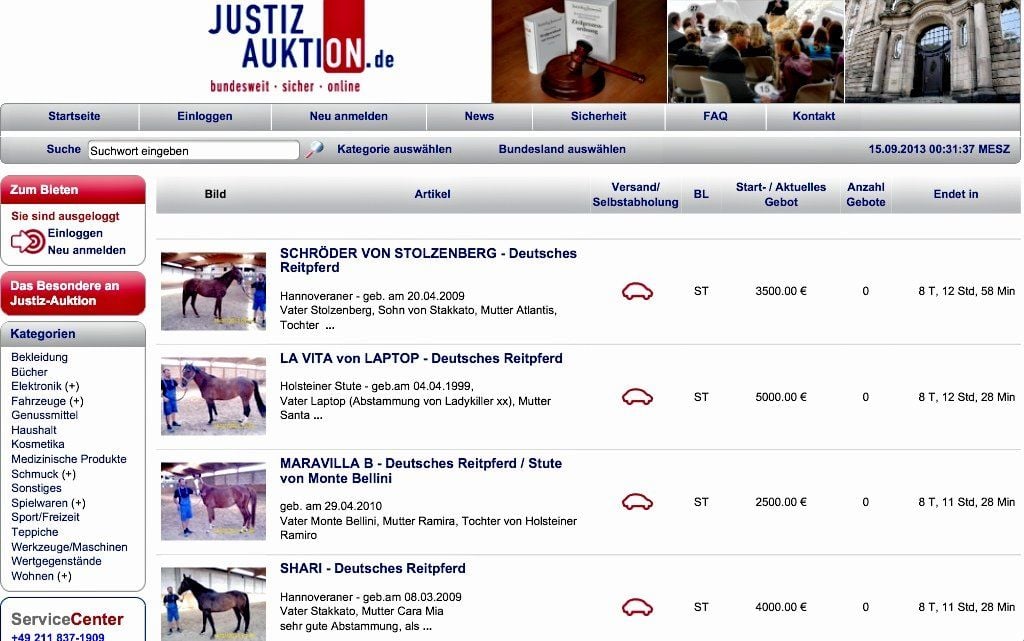
Task: Open SCHRÖDER VON STOLZENBERG listing
Action: [x=428, y=260]
